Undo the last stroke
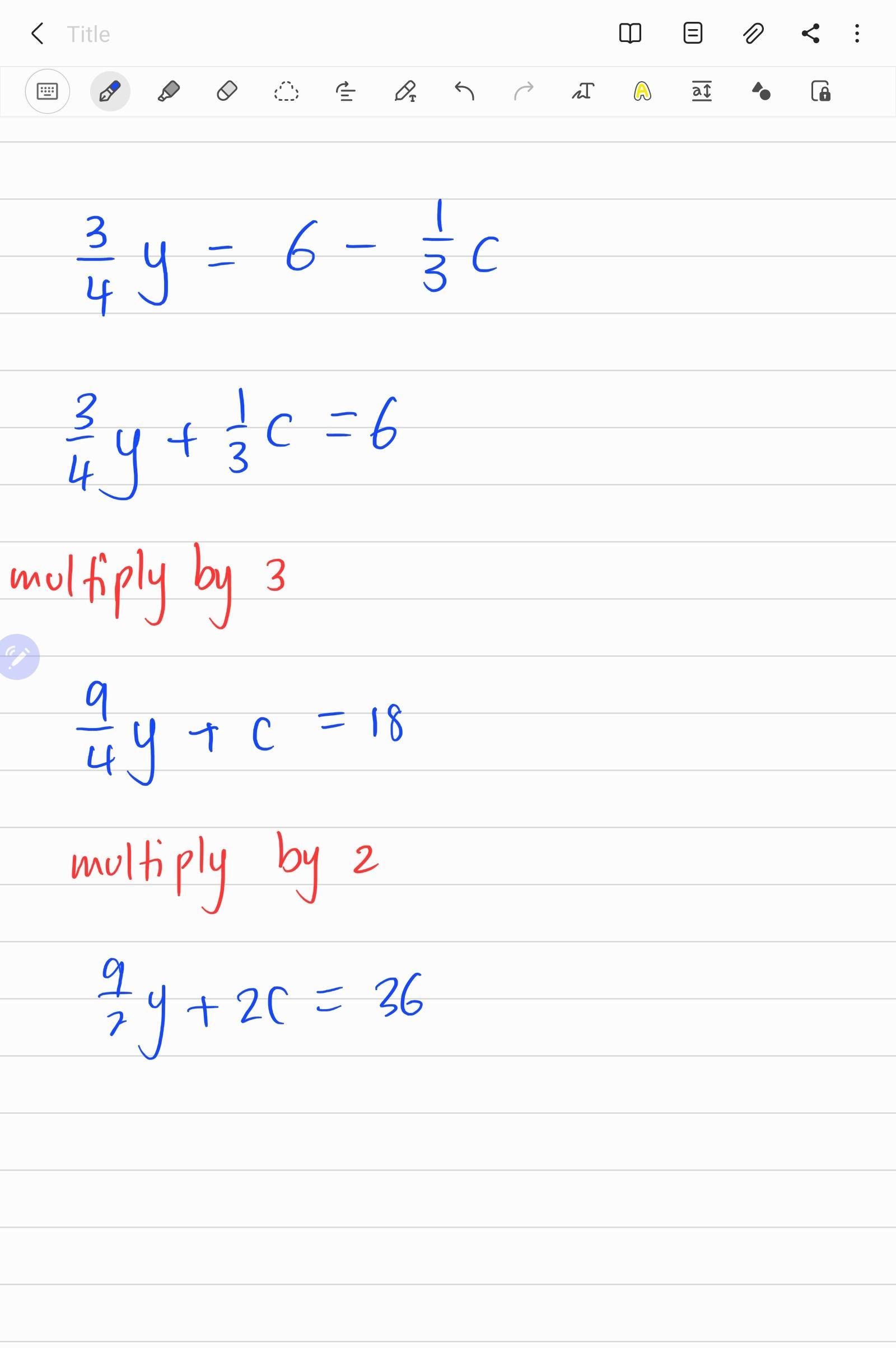896x1348 pixels. tap(464, 91)
